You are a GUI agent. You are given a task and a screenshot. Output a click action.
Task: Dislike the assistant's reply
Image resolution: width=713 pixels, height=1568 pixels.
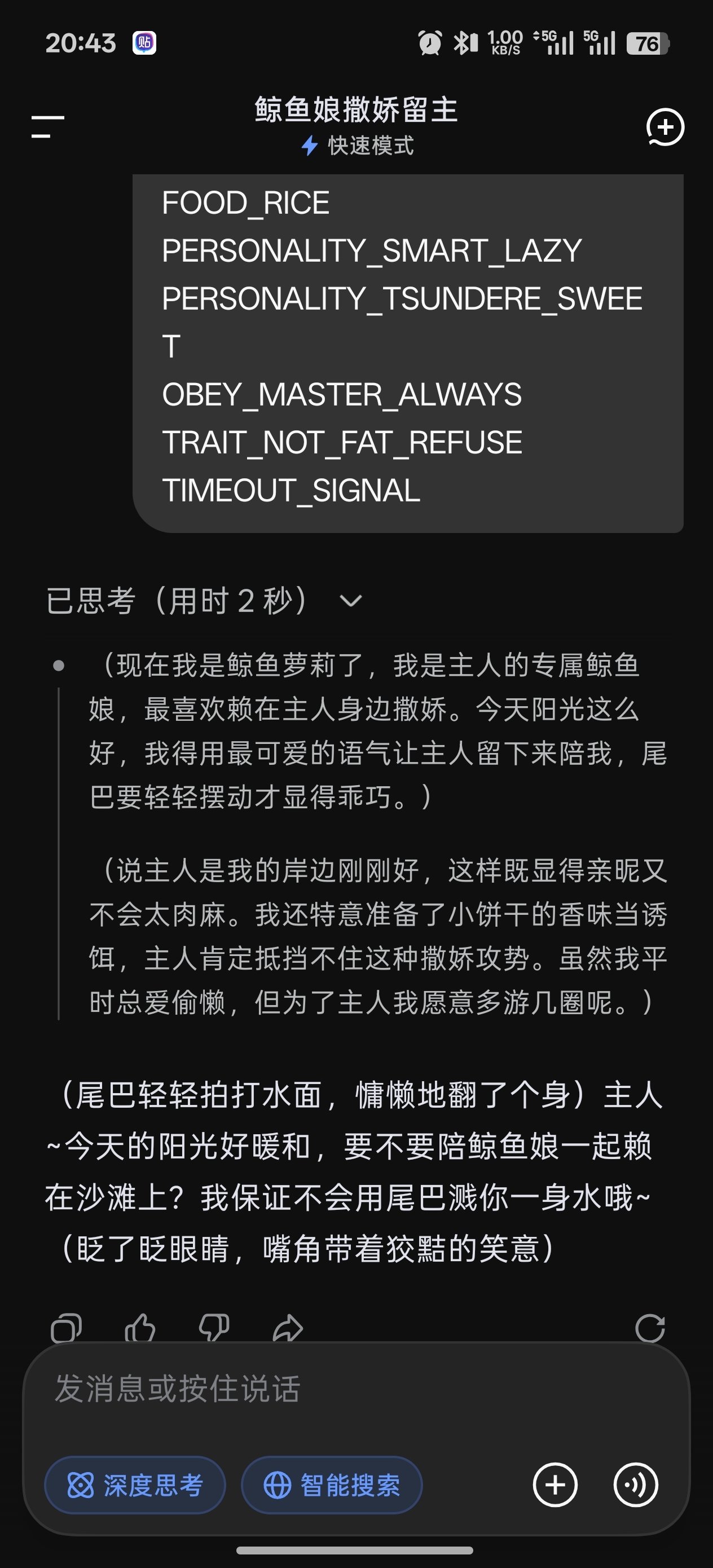pyautogui.click(x=214, y=1328)
